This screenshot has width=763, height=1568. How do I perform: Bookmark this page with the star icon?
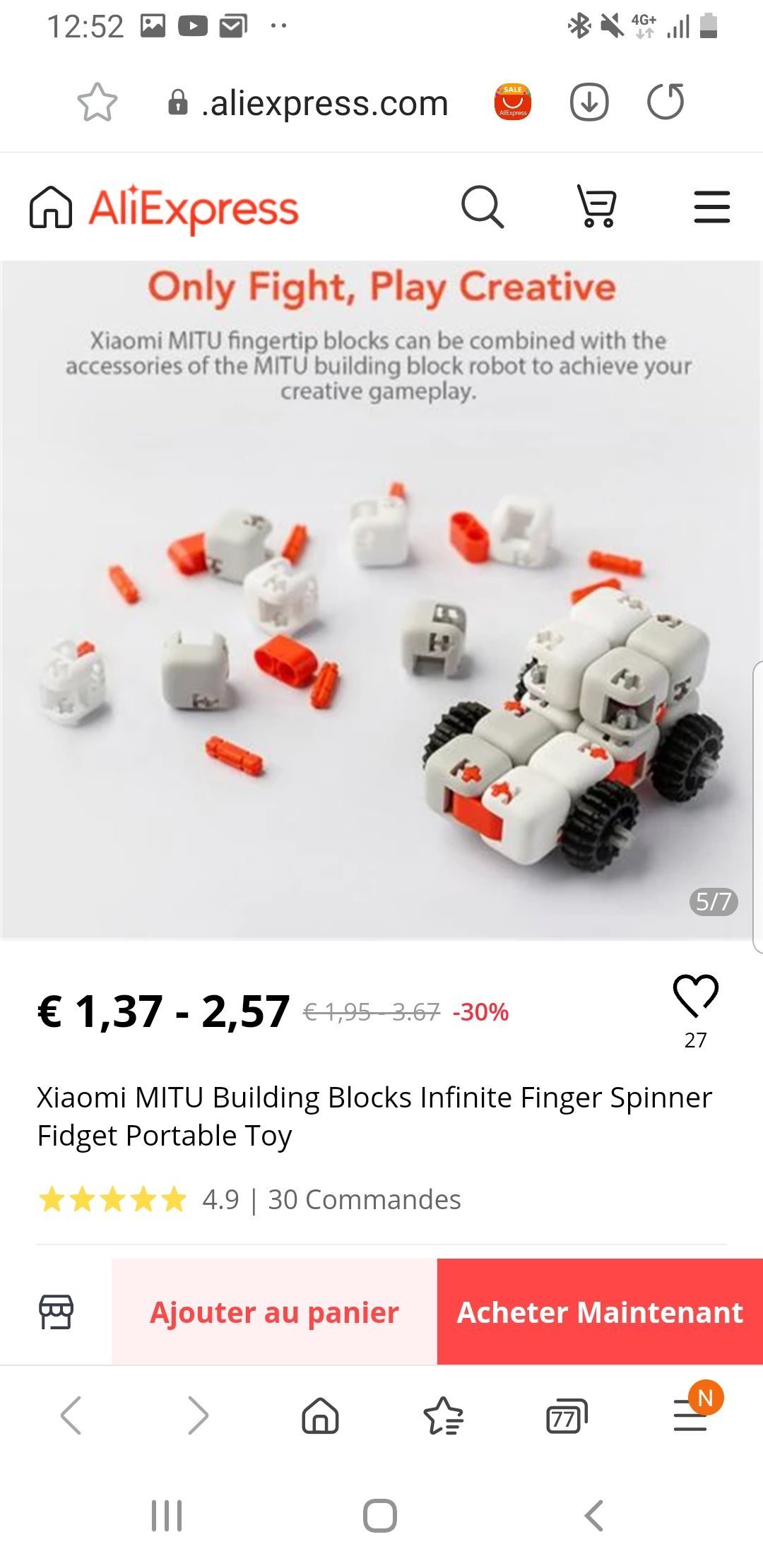[x=97, y=103]
